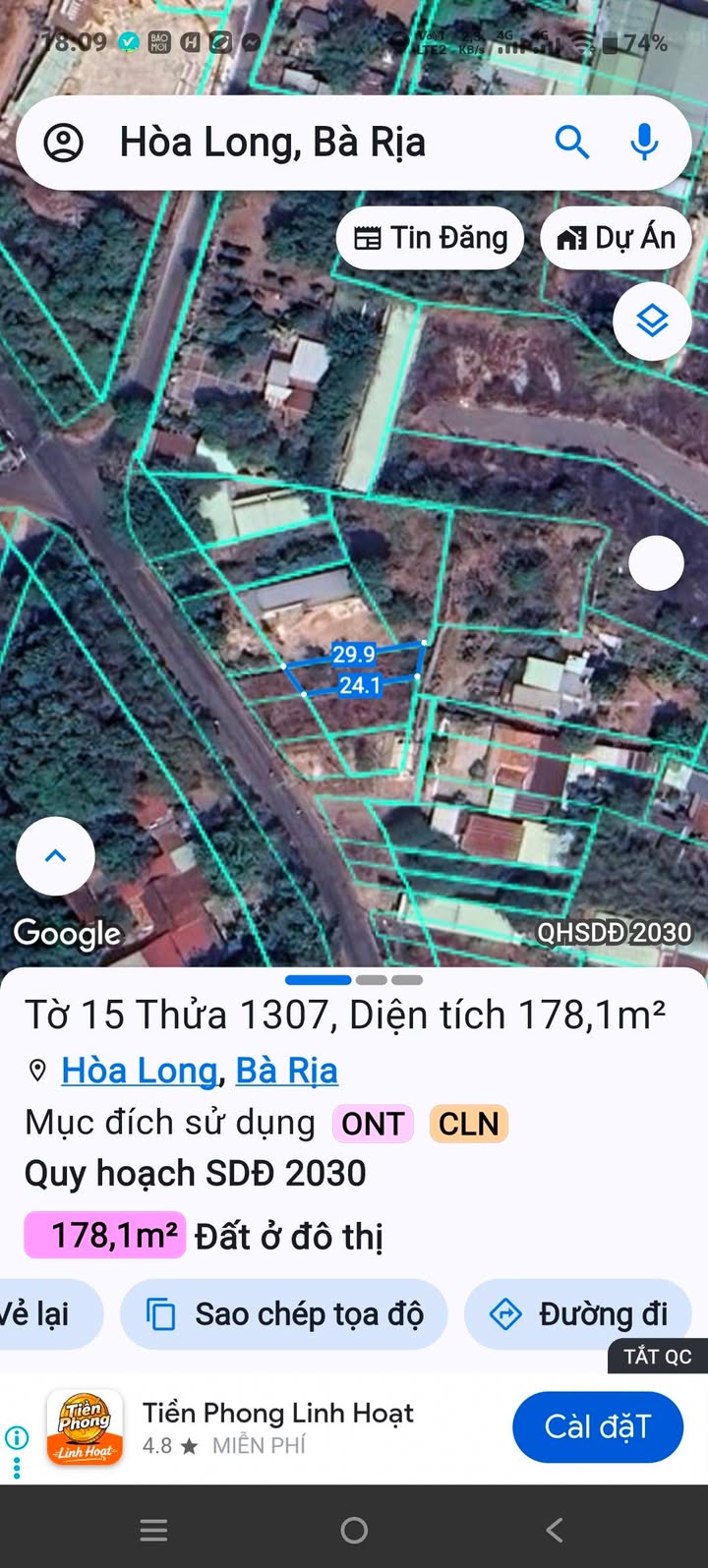Install Tiền Phong Linh Hoạt via Cài đặt
The width and height of the screenshot is (708, 1568).
[597, 1427]
